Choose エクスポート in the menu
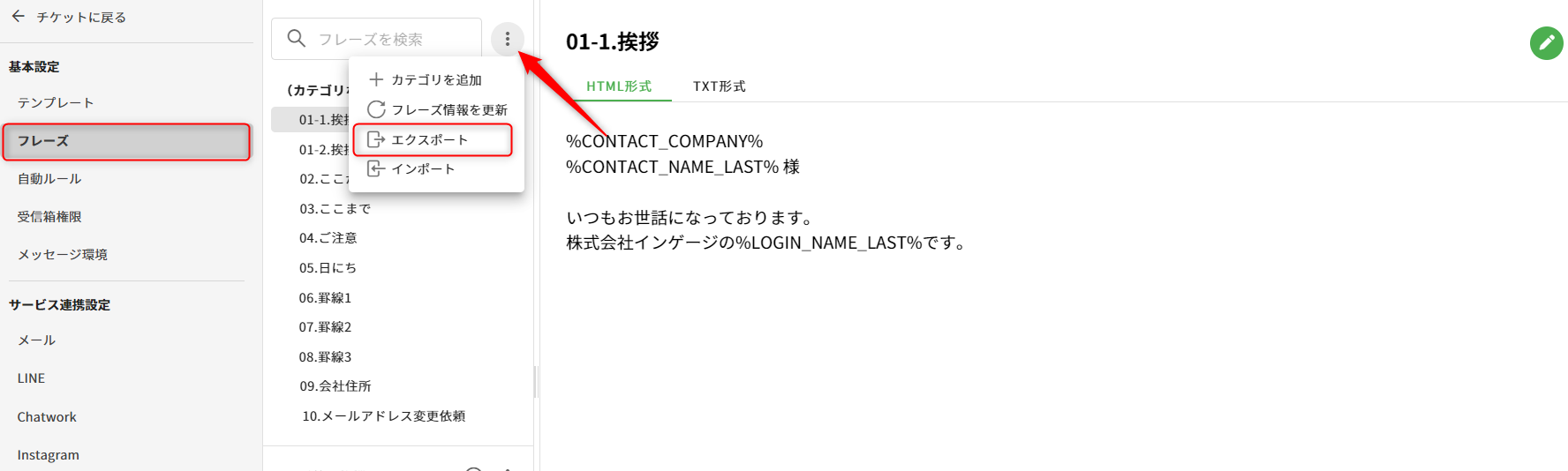Image resolution: width=1568 pixels, height=471 pixels. (x=430, y=139)
